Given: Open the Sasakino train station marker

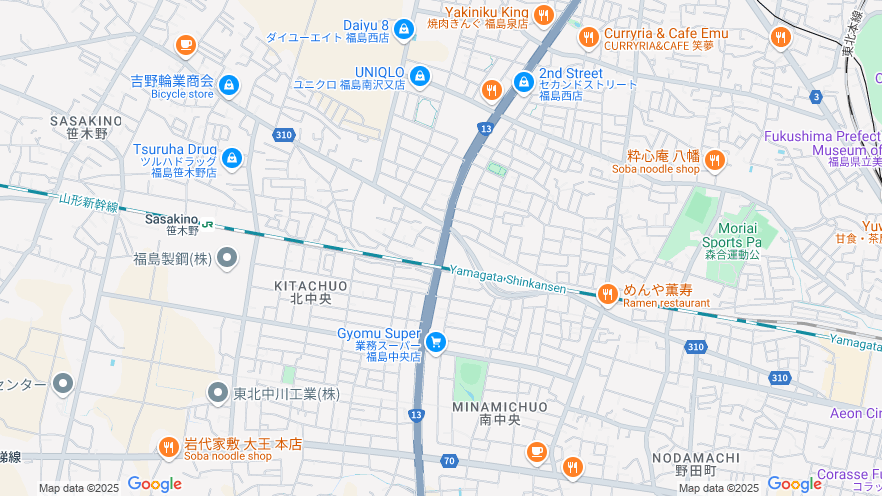Looking at the screenshot, I should pos(208,222).
